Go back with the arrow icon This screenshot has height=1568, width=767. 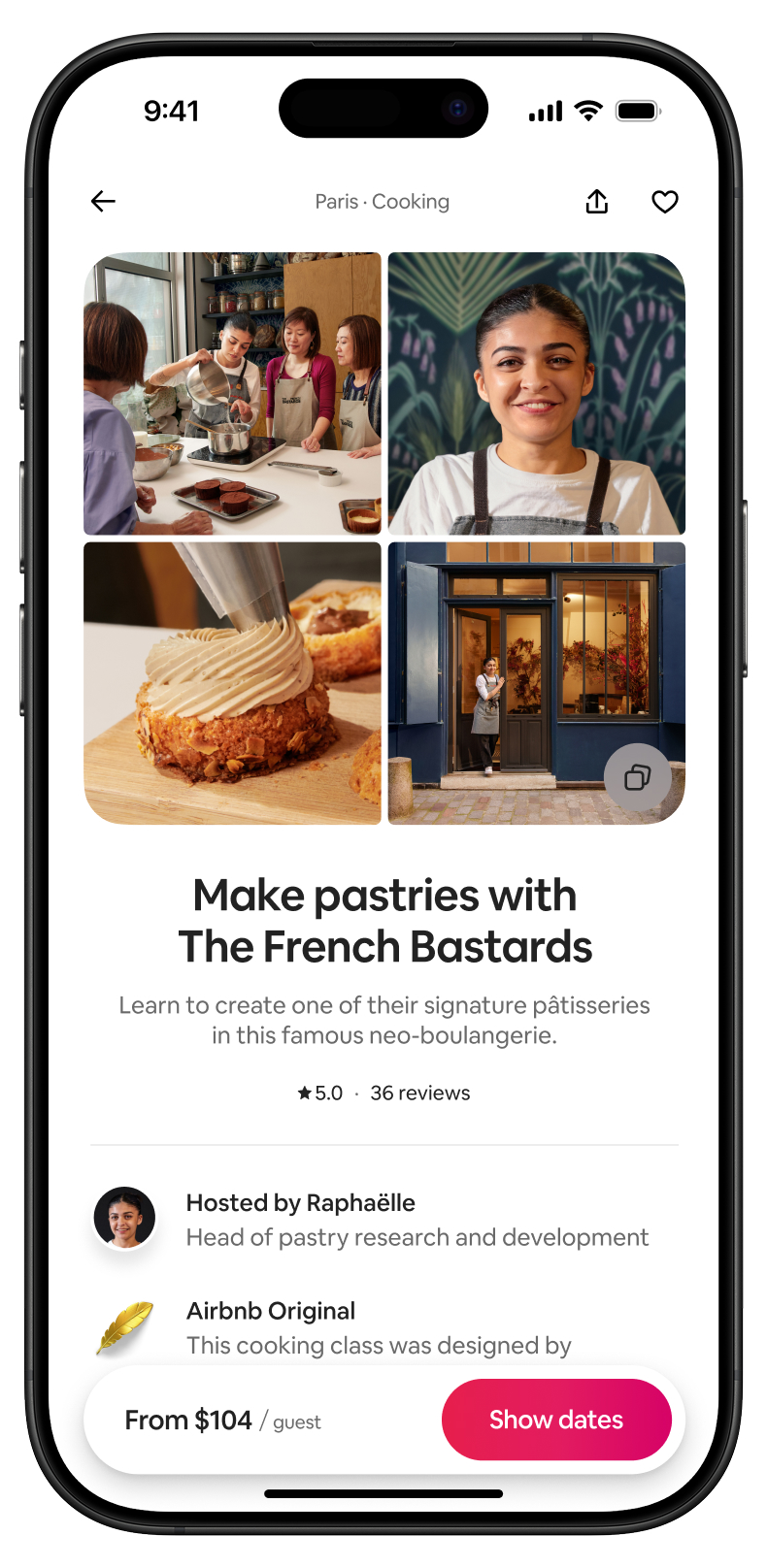pyautogui.click(x=103, y=201)
